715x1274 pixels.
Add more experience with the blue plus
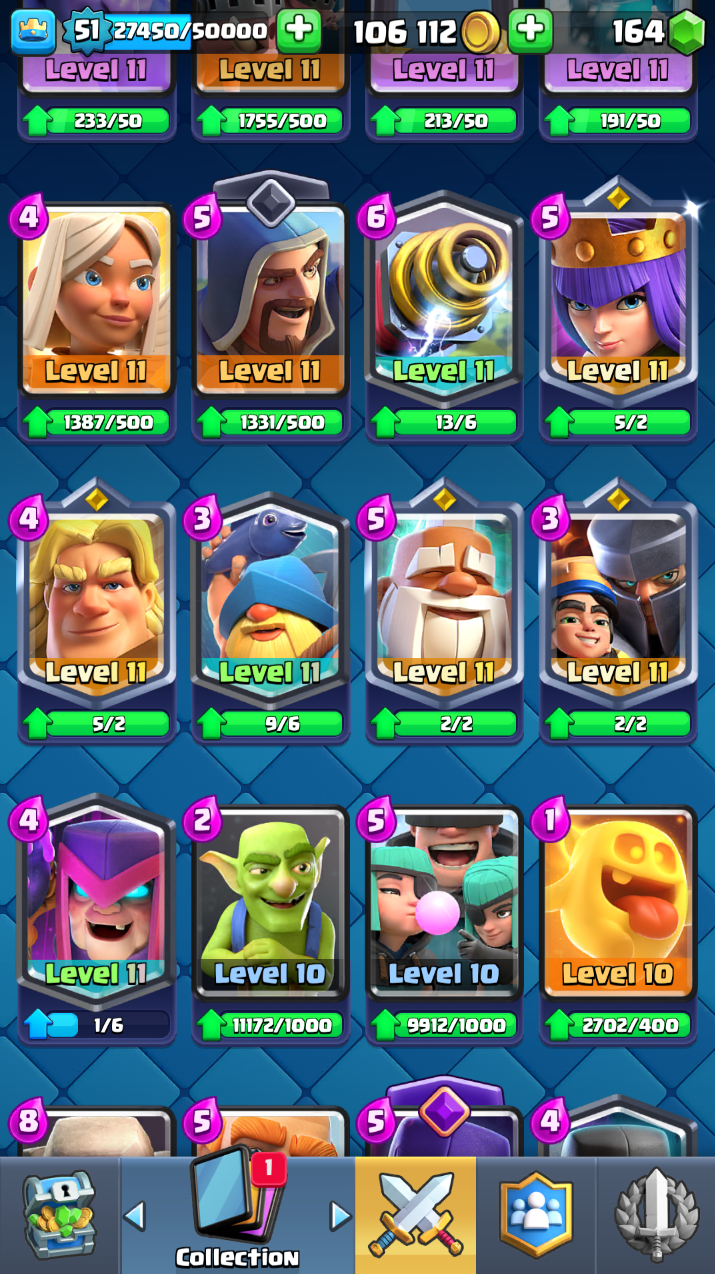tap(298, 31)
